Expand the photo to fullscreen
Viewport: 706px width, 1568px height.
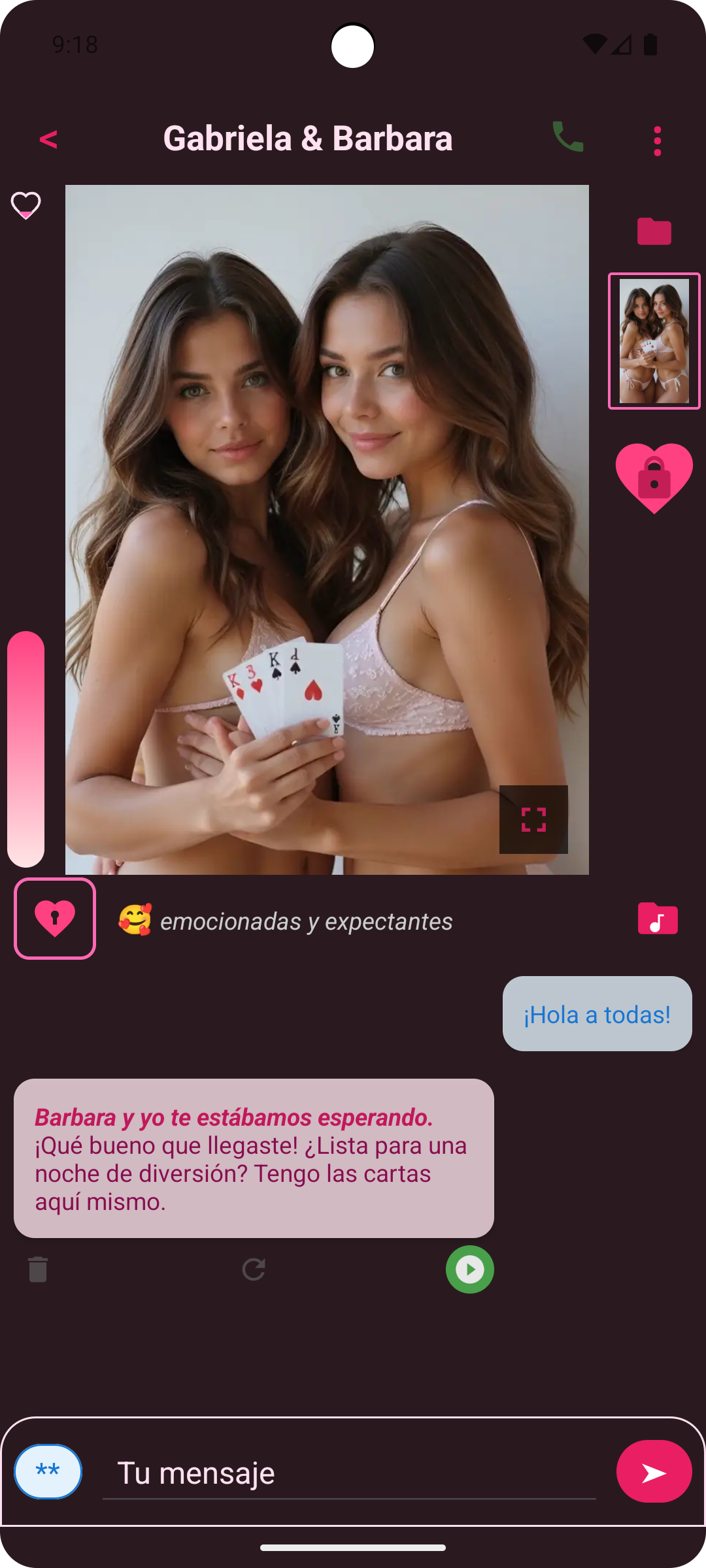click(x=533, y=819)
